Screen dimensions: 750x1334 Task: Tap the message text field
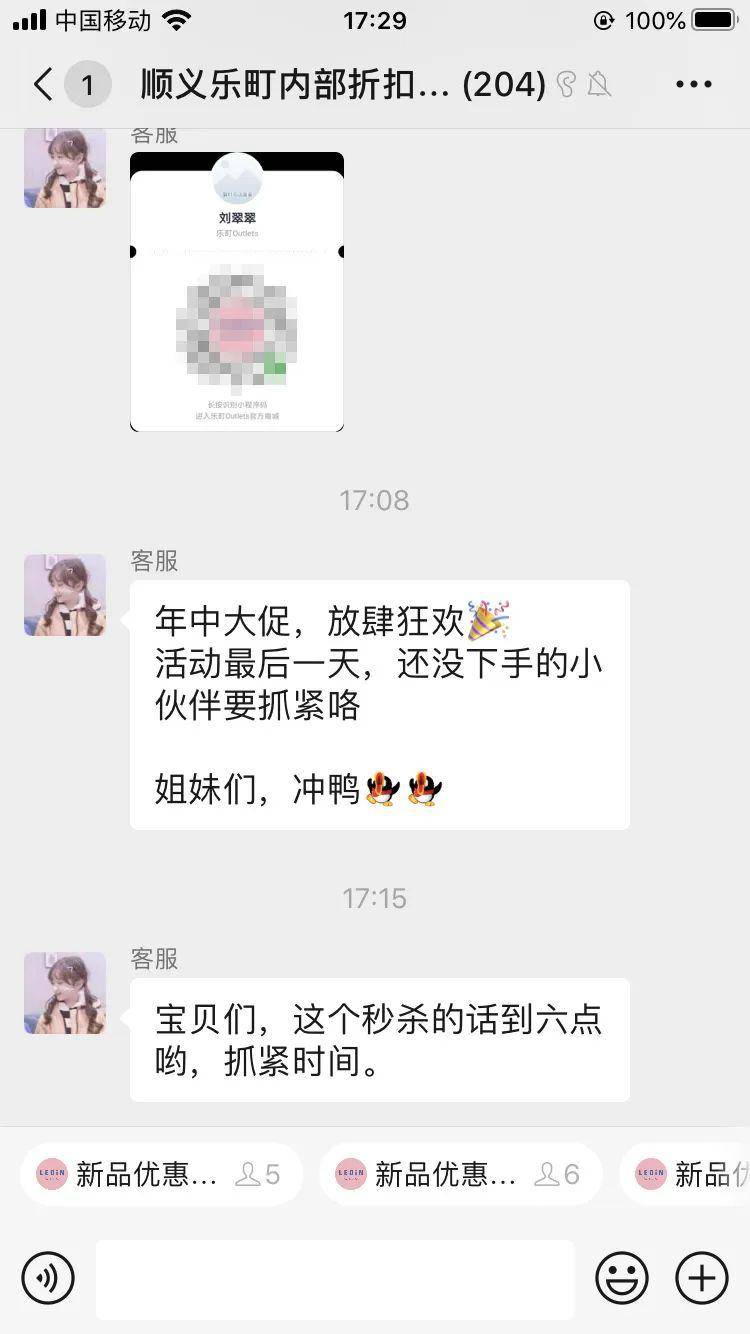(x=335, y=1279)
